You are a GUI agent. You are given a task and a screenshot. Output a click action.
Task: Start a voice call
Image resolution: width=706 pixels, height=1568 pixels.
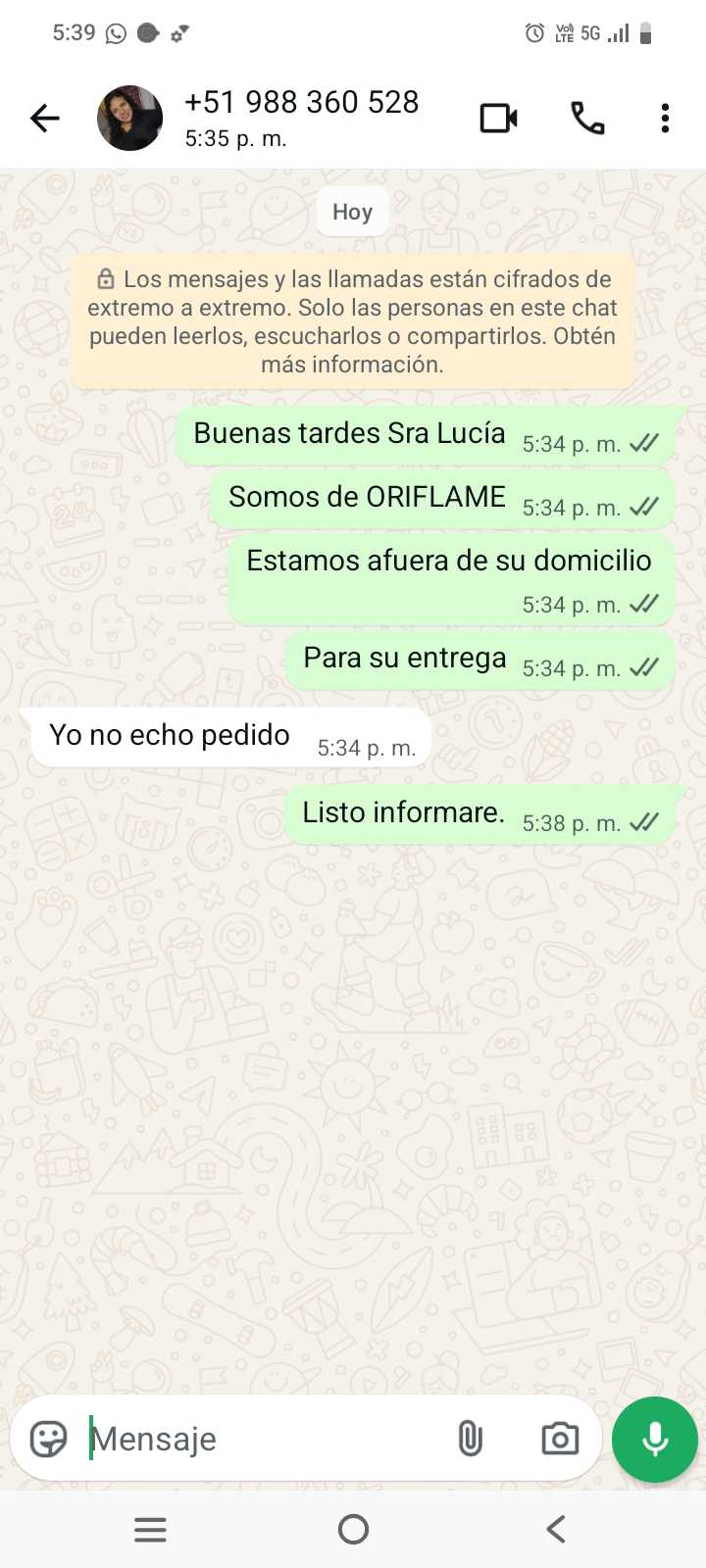pyautogui.click(x=587, y=119)
